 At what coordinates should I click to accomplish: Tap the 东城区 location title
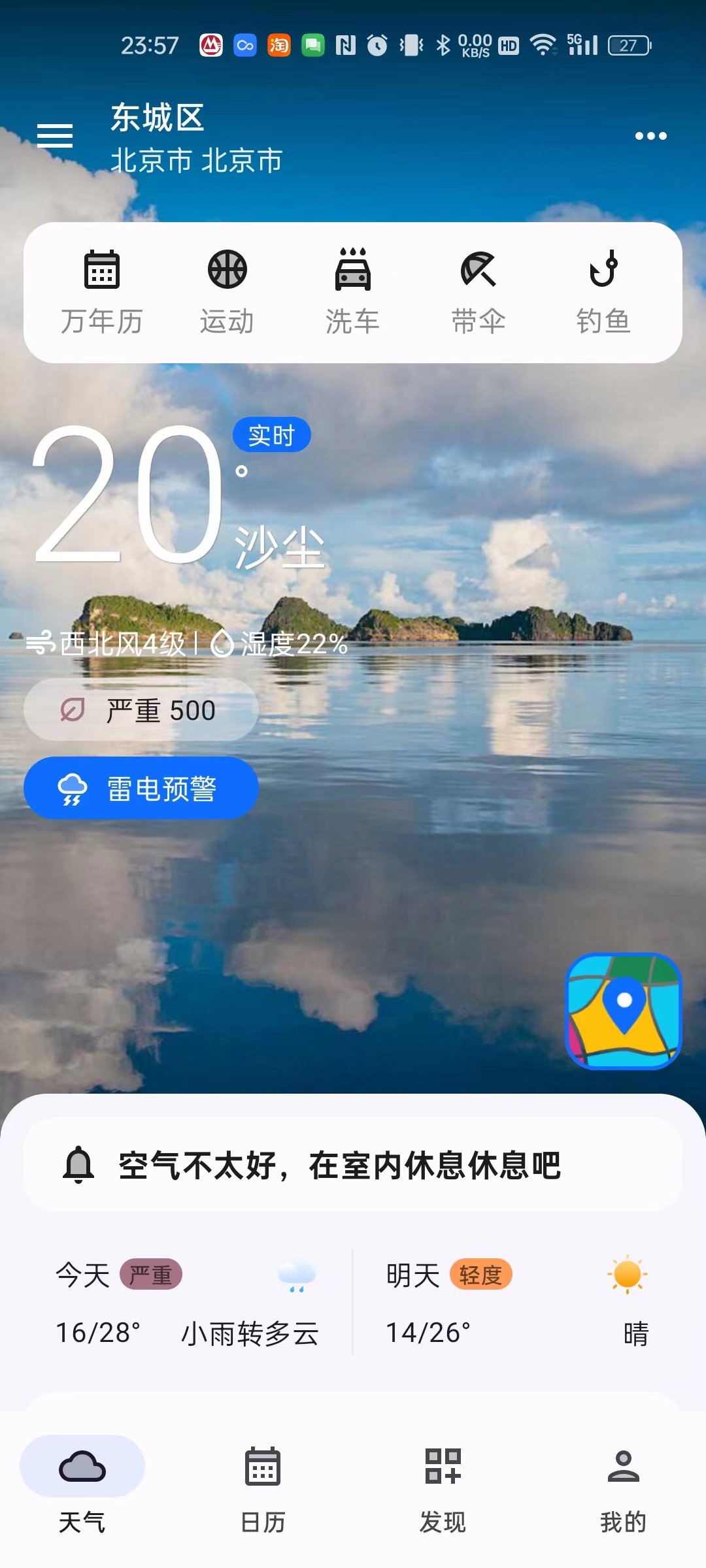(158, 118)
